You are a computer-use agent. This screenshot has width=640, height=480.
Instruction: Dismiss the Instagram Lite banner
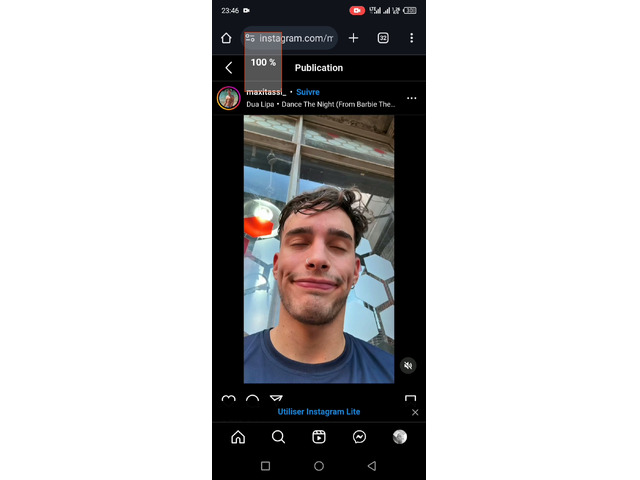coord(415,412)
